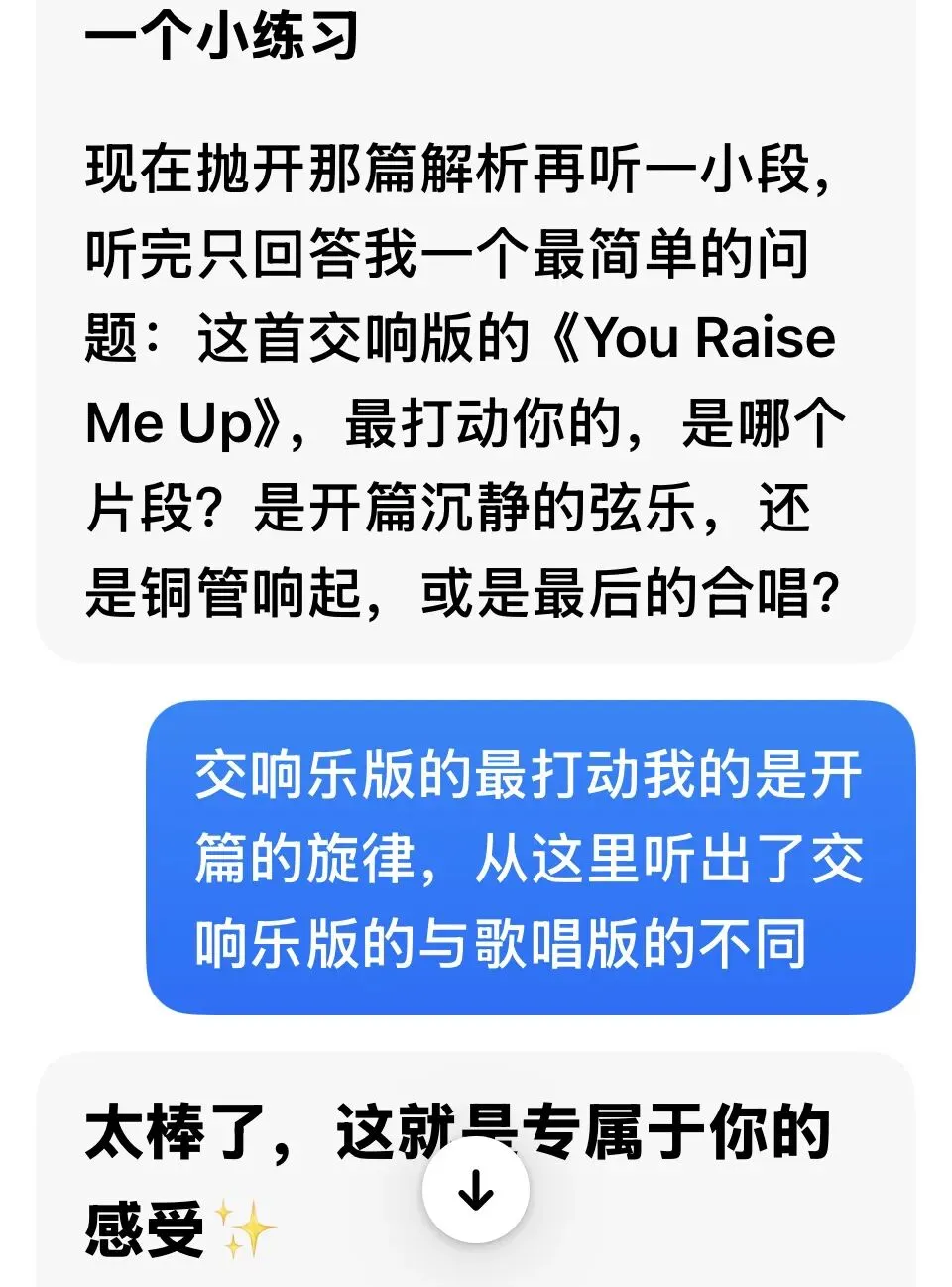
Task: Tap the scroll-to-bottom arrow button
Action: tap(476, 1189)
